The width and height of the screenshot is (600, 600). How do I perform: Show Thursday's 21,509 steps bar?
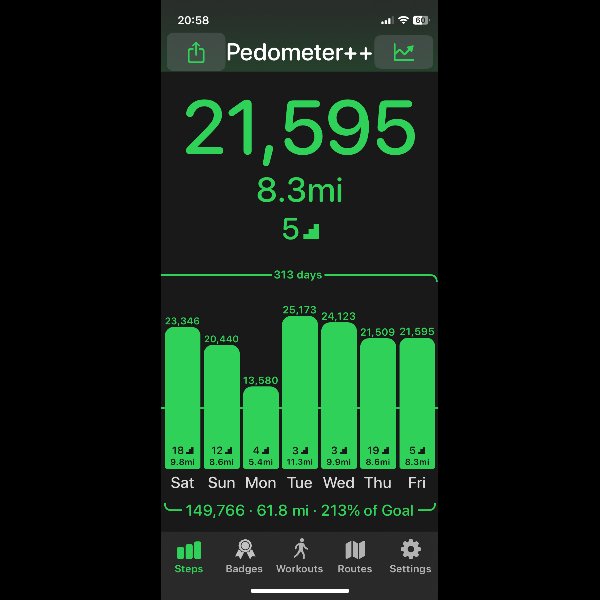pos(378,403)
